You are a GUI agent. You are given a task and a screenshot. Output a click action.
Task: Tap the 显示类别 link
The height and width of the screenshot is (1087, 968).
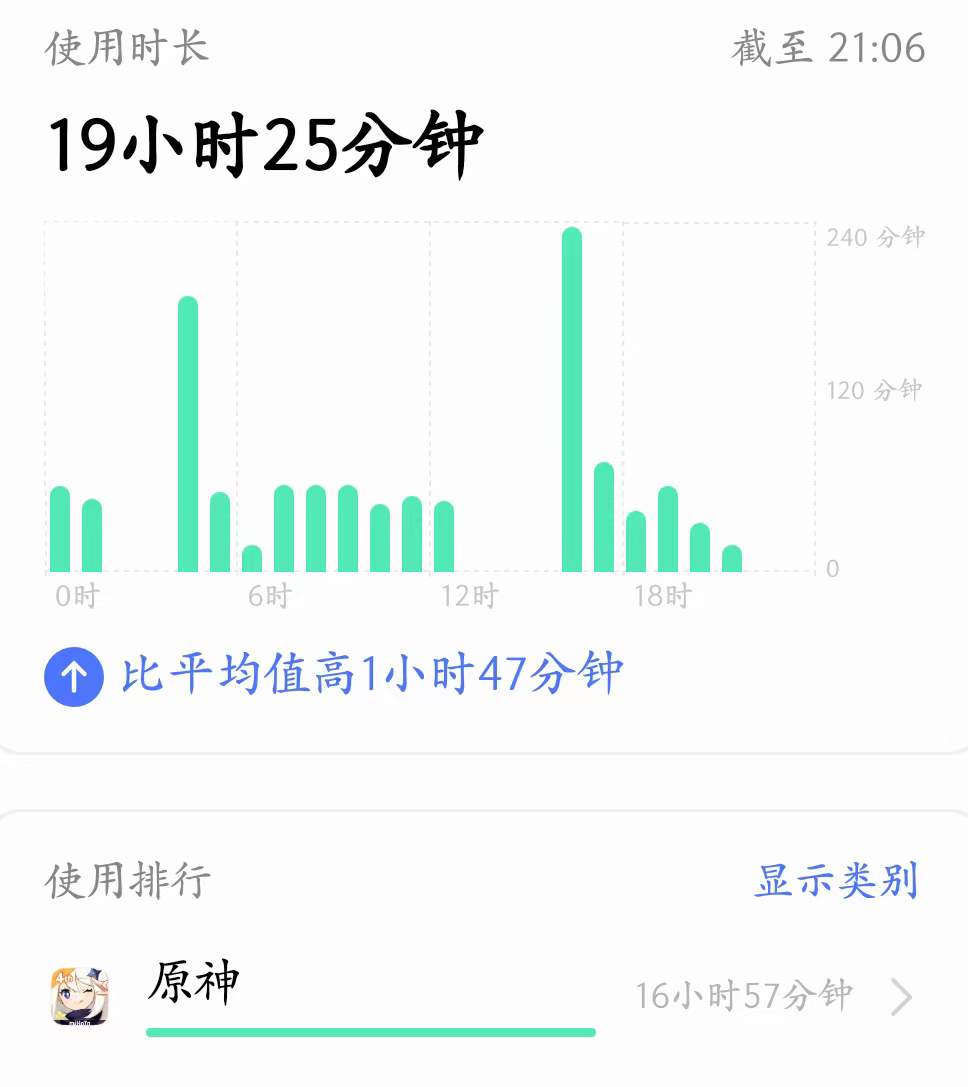pos(836,881)
